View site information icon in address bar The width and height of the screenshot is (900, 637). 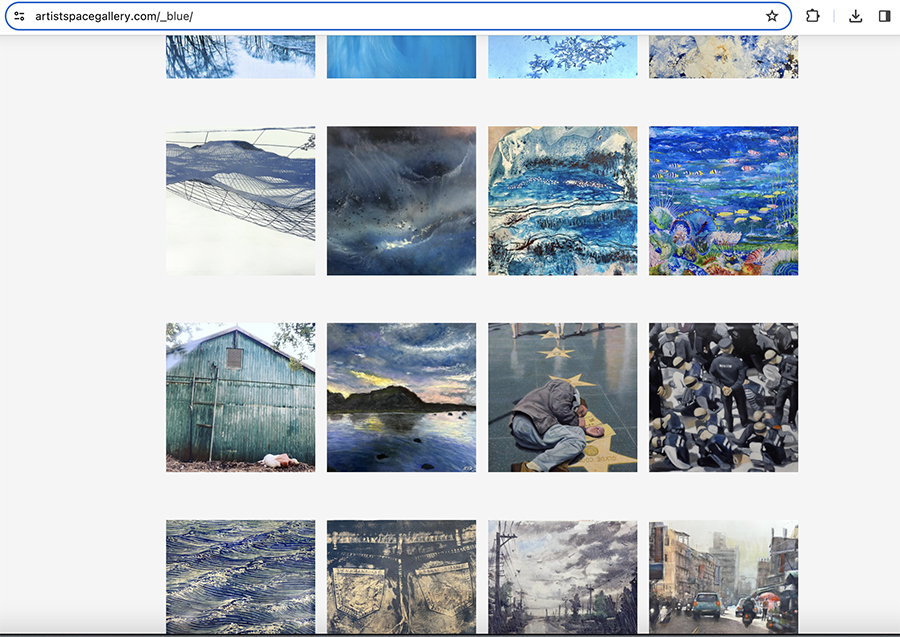click(19, 16)
